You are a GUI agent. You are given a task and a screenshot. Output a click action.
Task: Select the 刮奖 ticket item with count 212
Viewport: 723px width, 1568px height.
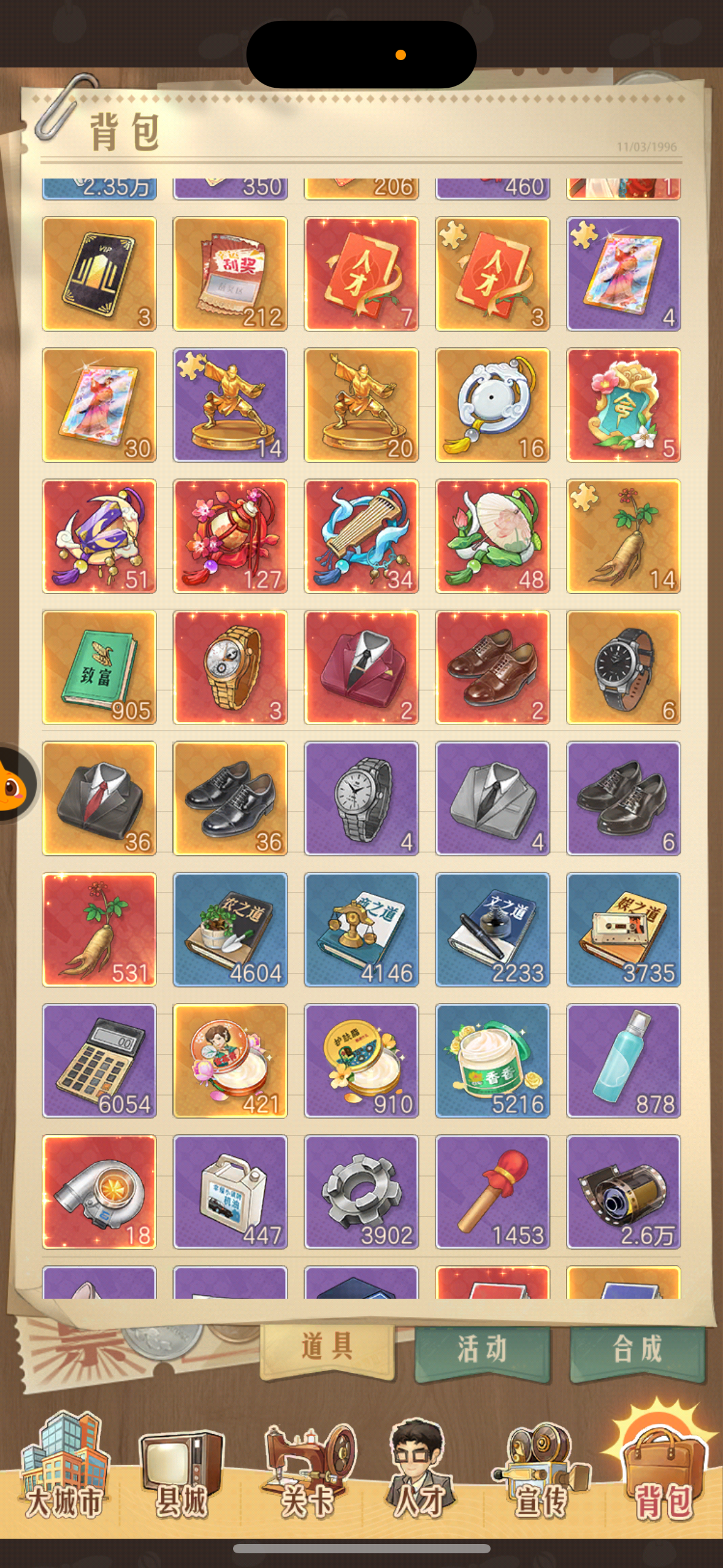coord(231,274)
